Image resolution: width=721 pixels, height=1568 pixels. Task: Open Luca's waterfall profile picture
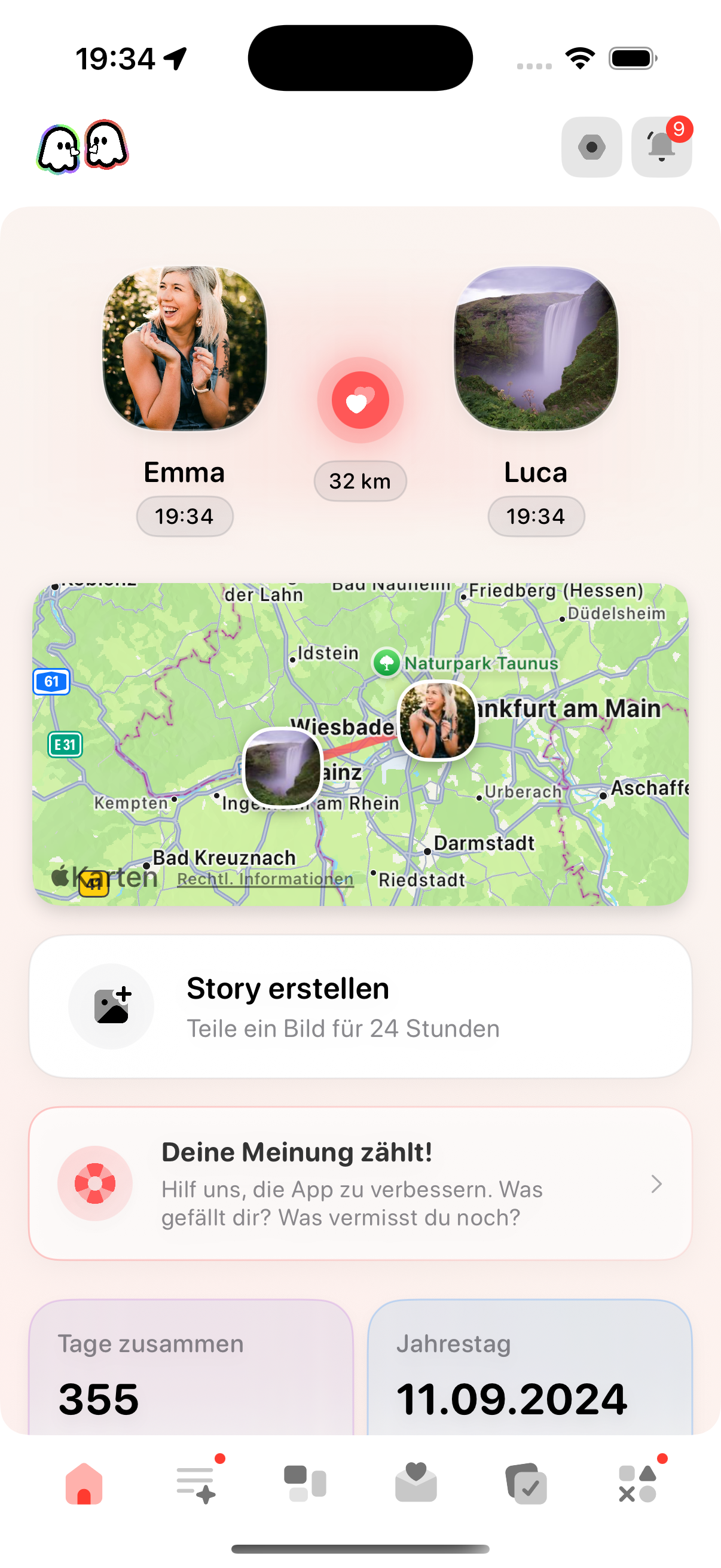[x=536, y=348]
